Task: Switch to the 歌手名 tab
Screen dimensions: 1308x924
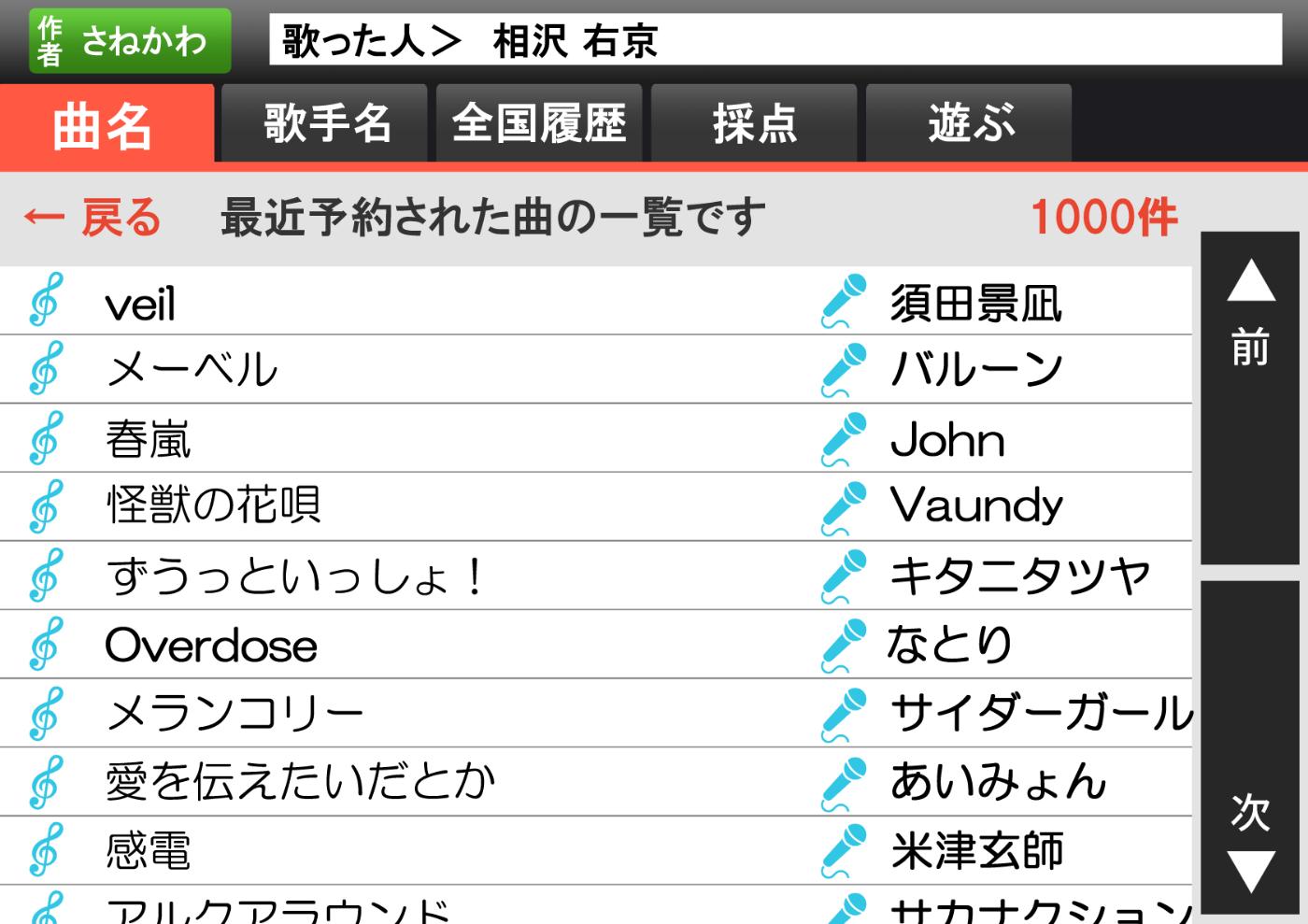Action: pos(324,123)
